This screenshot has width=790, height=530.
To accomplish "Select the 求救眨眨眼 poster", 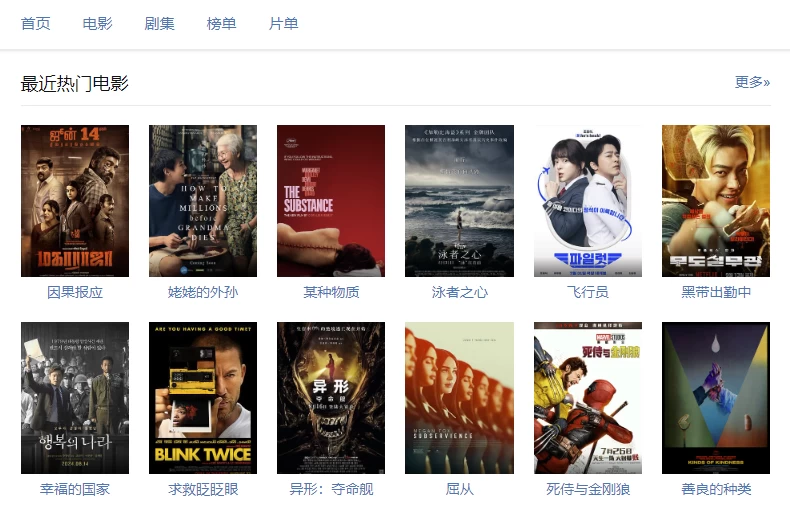I will tap(203, 398).
